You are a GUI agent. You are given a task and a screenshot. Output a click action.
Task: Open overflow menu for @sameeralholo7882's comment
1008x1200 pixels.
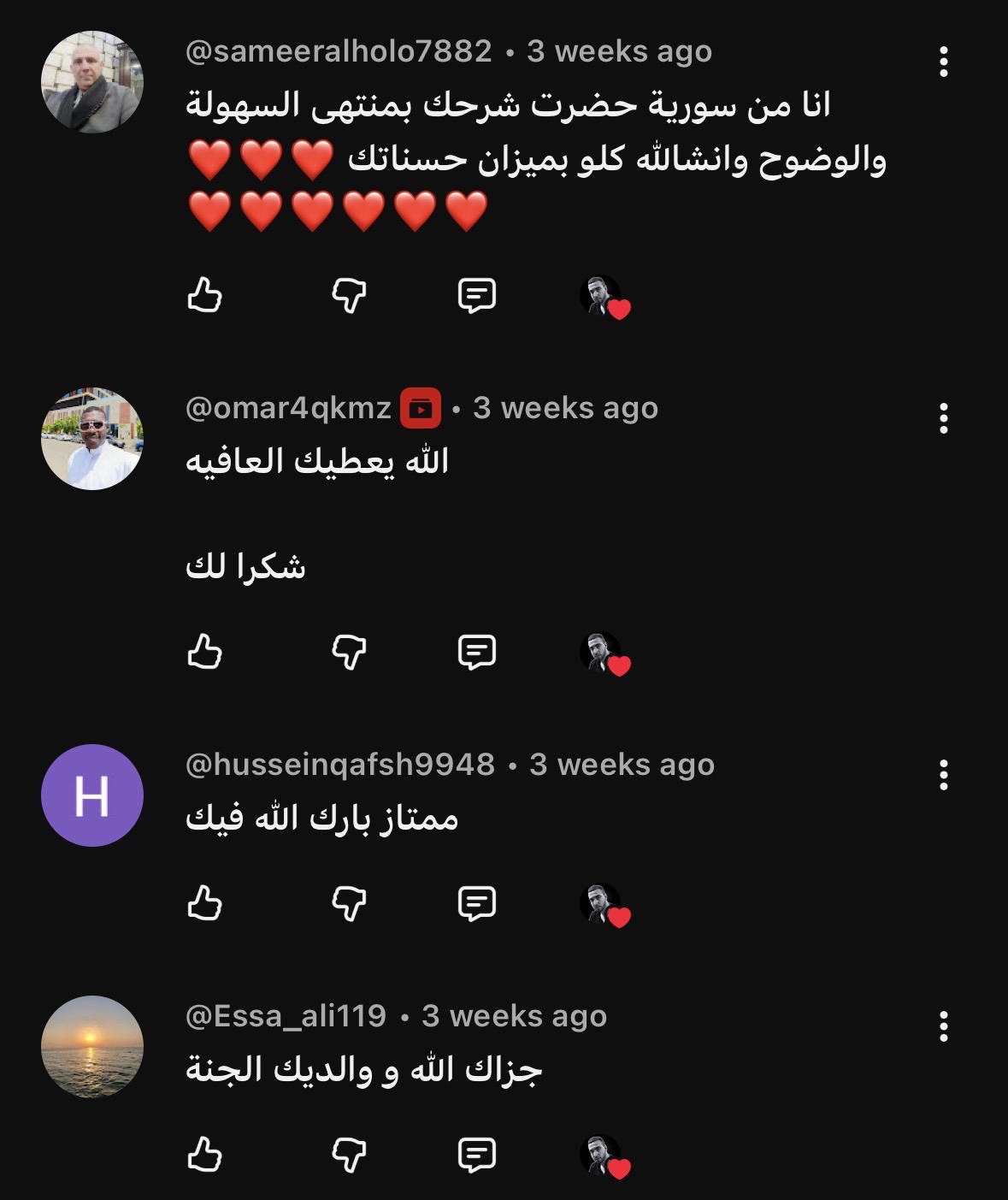tap(943, 62)
